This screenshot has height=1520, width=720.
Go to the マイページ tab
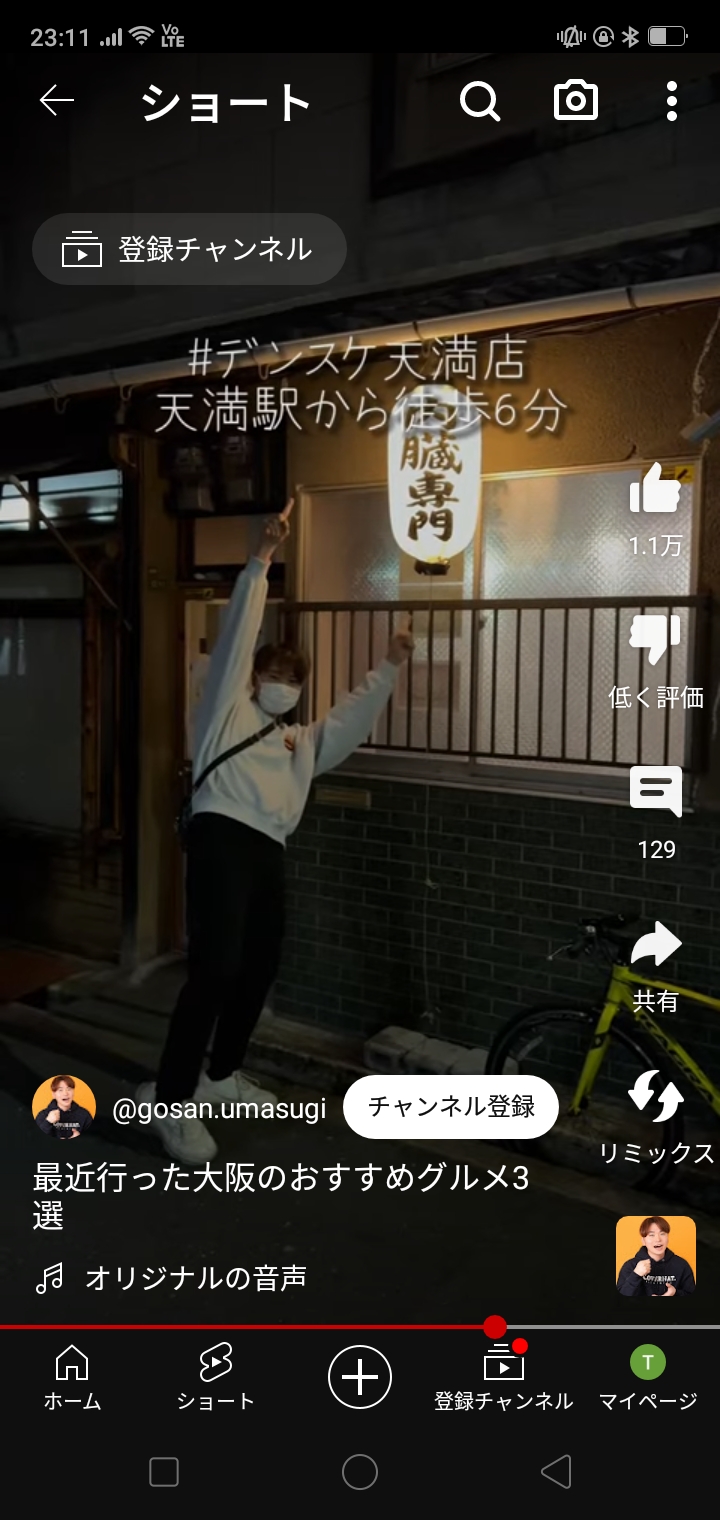tap(647, 1377)
